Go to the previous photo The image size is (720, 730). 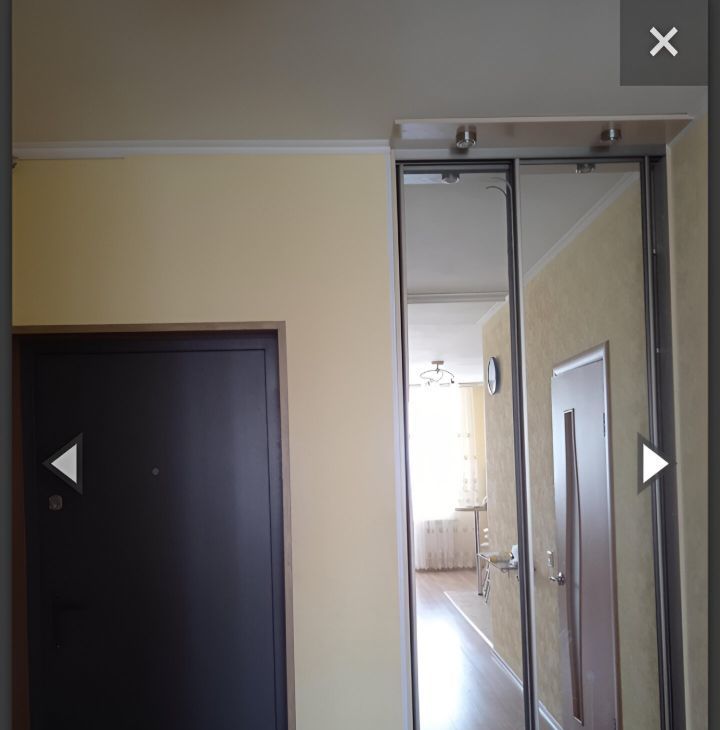(64, 464)
